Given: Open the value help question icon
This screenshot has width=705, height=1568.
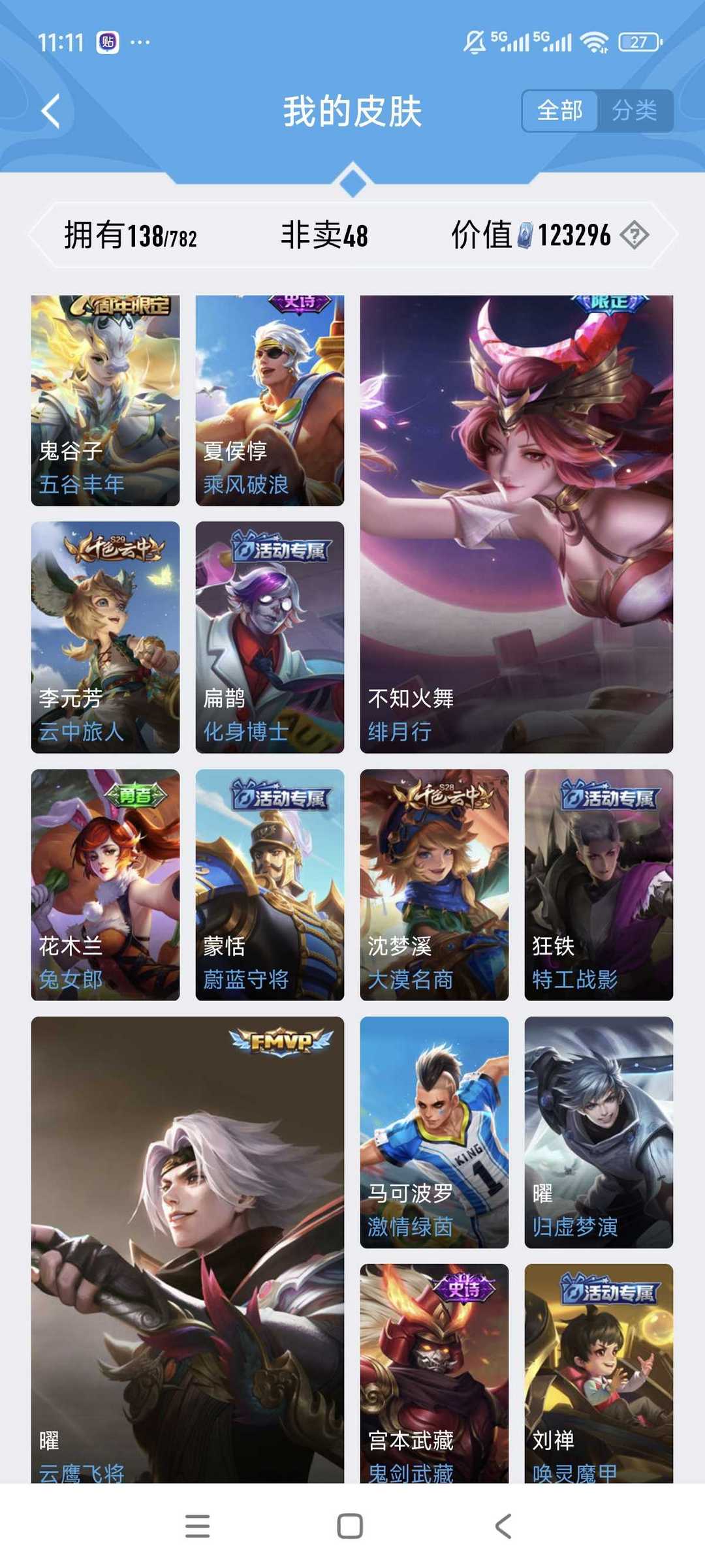Looking at the screenshot, I should pos(634,235).
